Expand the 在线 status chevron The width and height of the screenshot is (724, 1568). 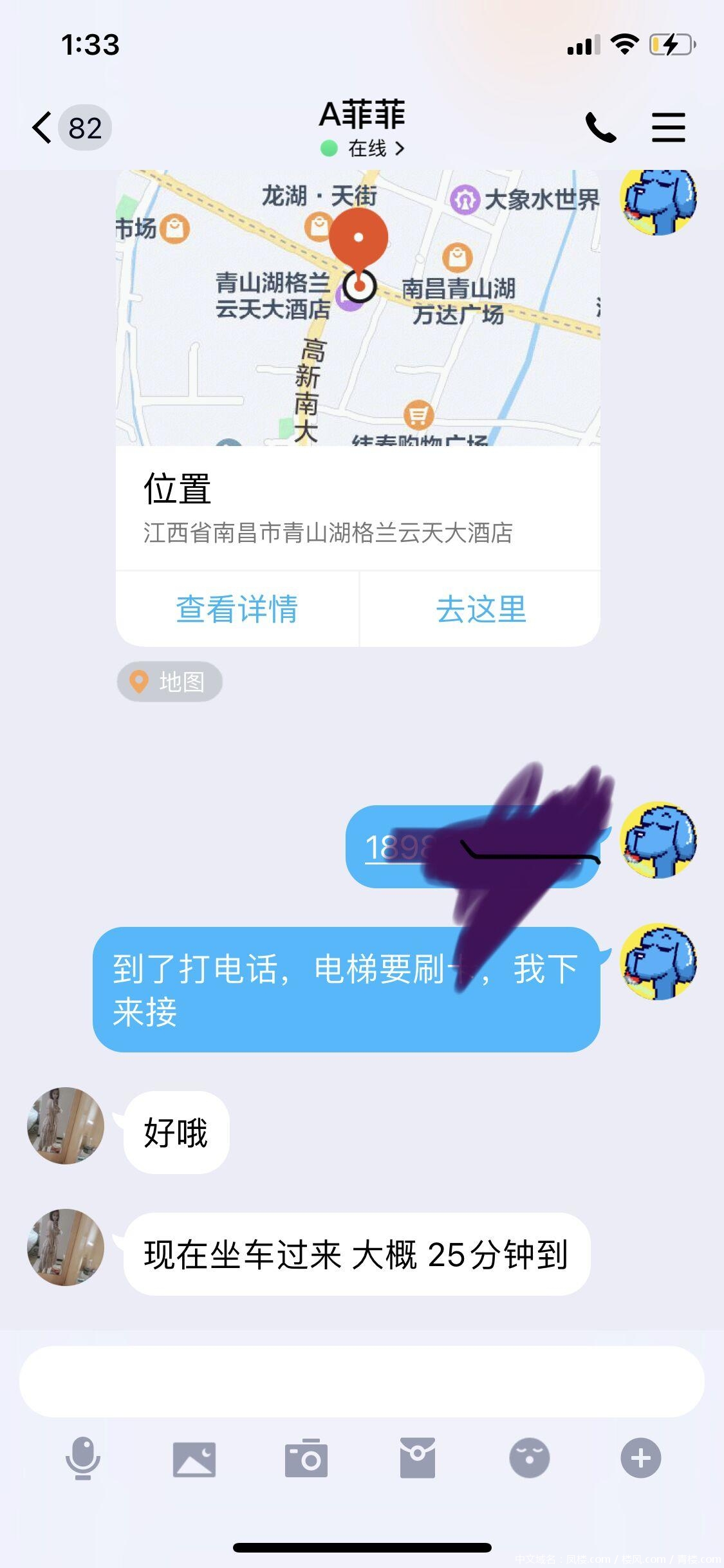pyautogui.click(x=399, y=148)
